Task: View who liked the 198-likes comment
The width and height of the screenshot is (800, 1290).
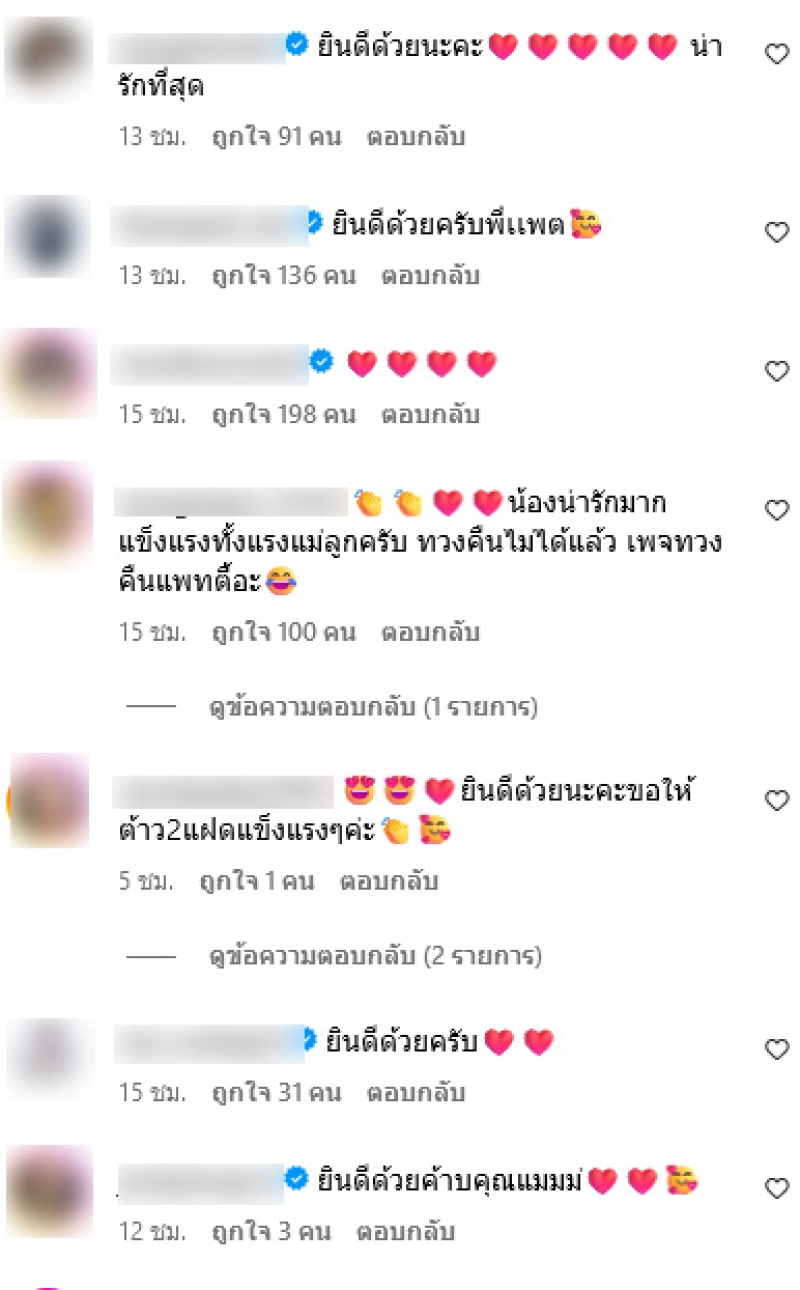Action: point(283,415)
